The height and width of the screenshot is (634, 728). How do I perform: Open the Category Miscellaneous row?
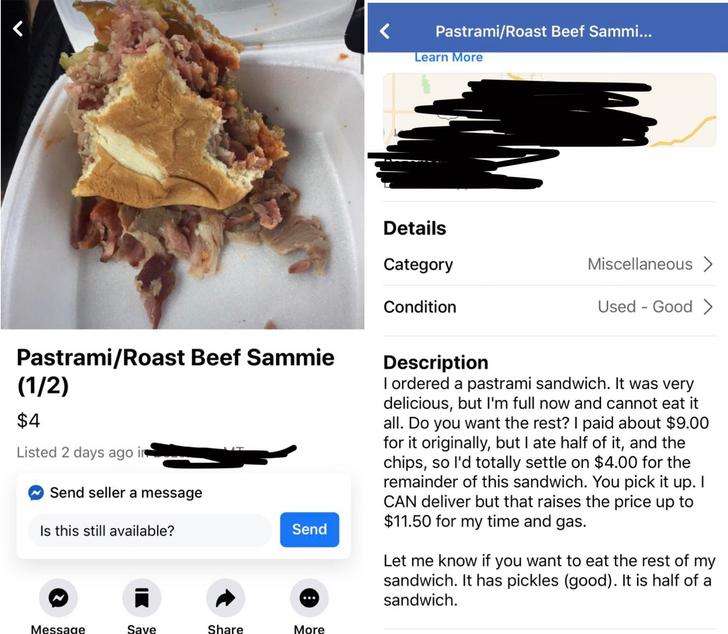point(548,264)
